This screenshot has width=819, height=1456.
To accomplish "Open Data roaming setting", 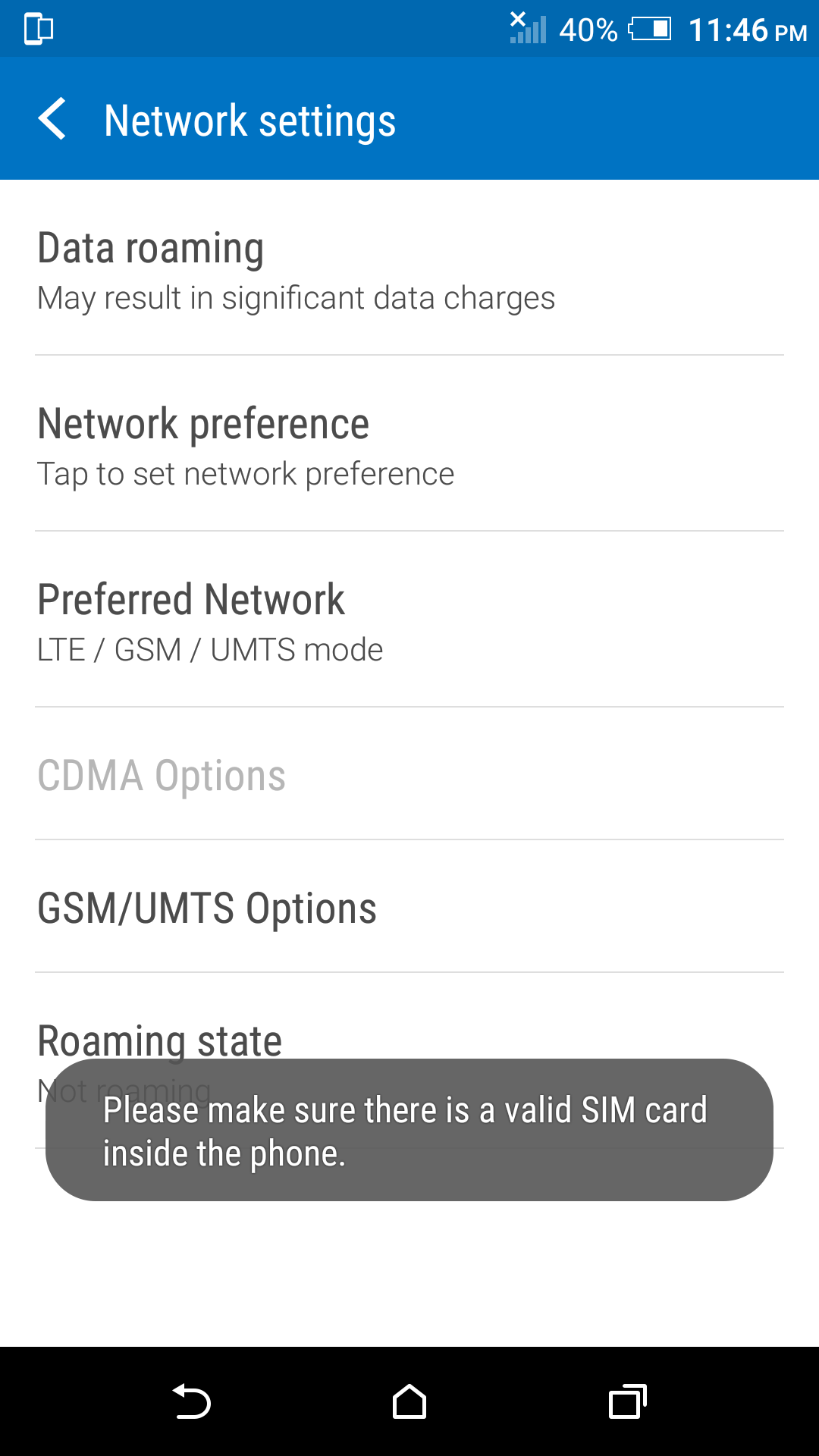I will click(409, 270).
